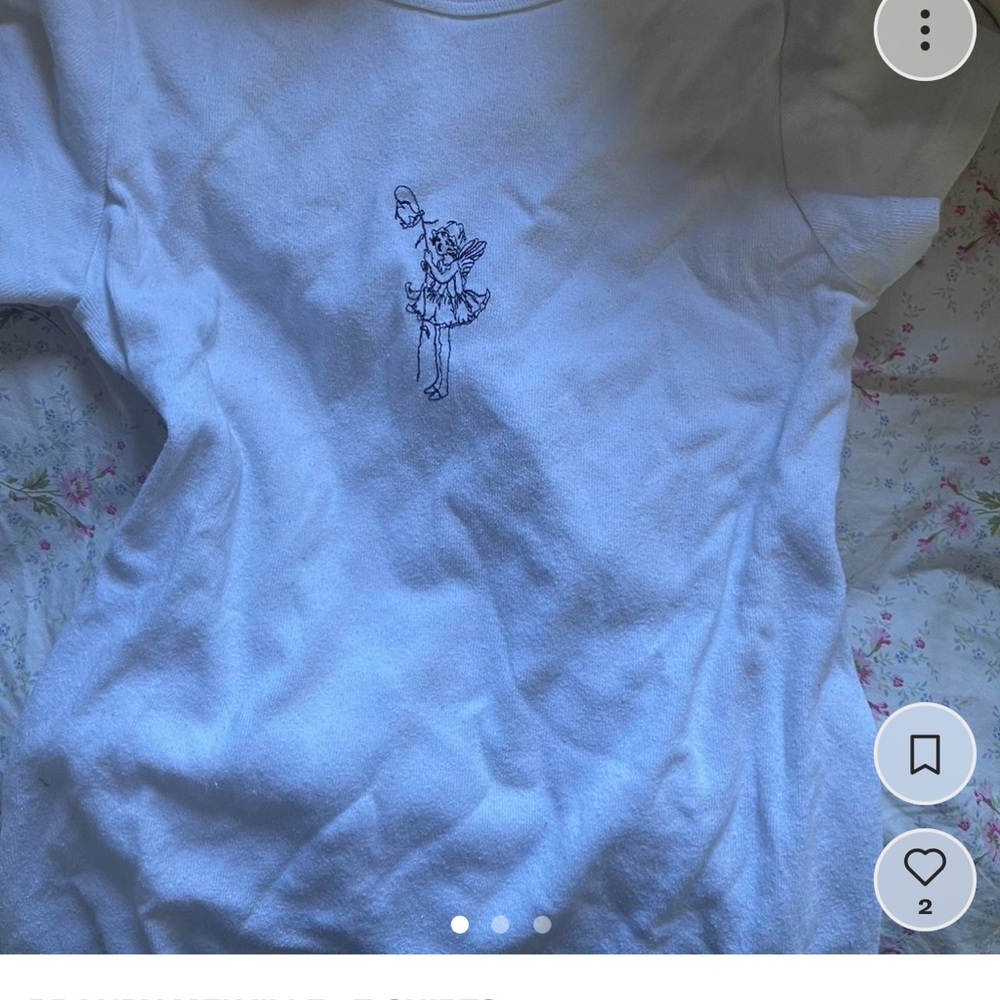
Task: Open the three-dot overflow menu
Action: click(924, 31)
